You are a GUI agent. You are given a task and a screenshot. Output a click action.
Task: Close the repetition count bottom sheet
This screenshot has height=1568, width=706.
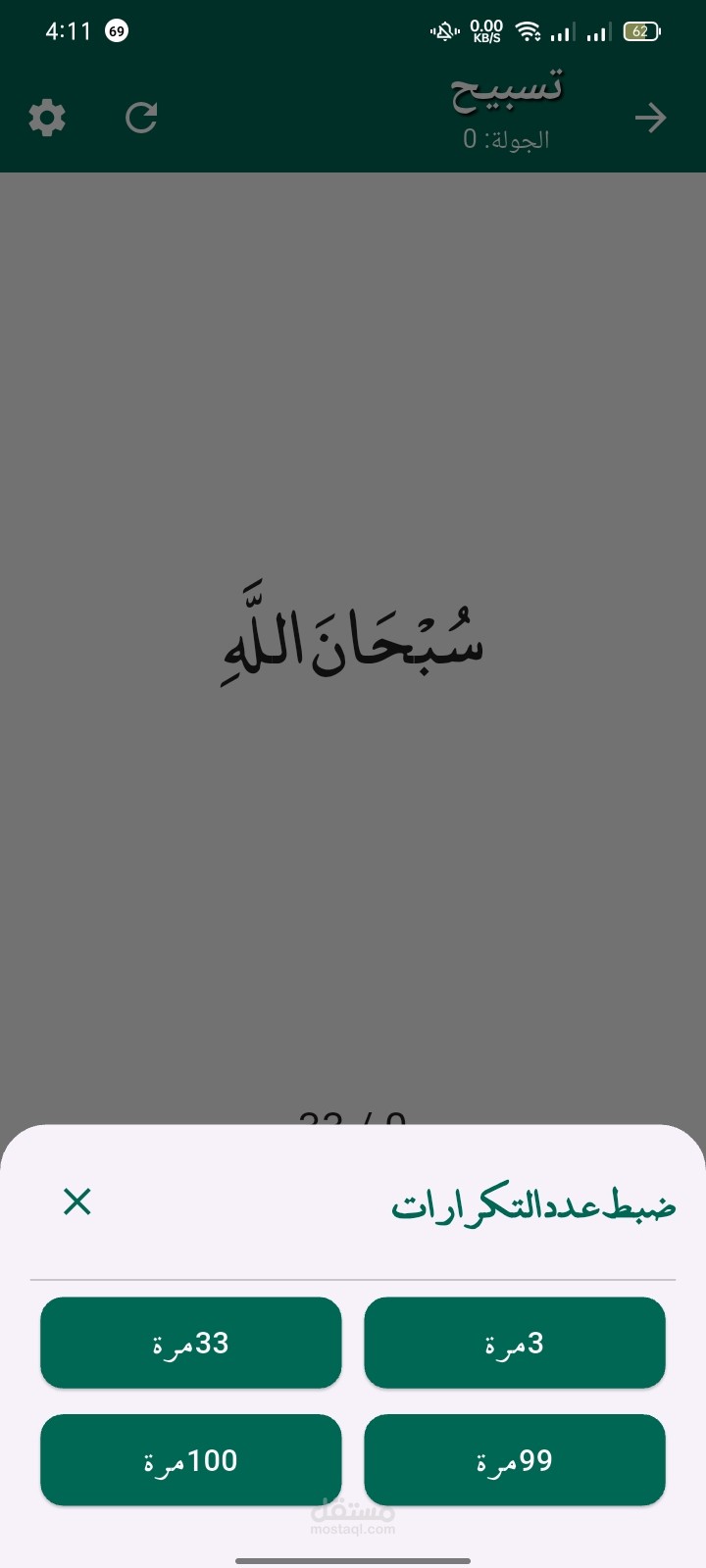[x=77, y=1201]
